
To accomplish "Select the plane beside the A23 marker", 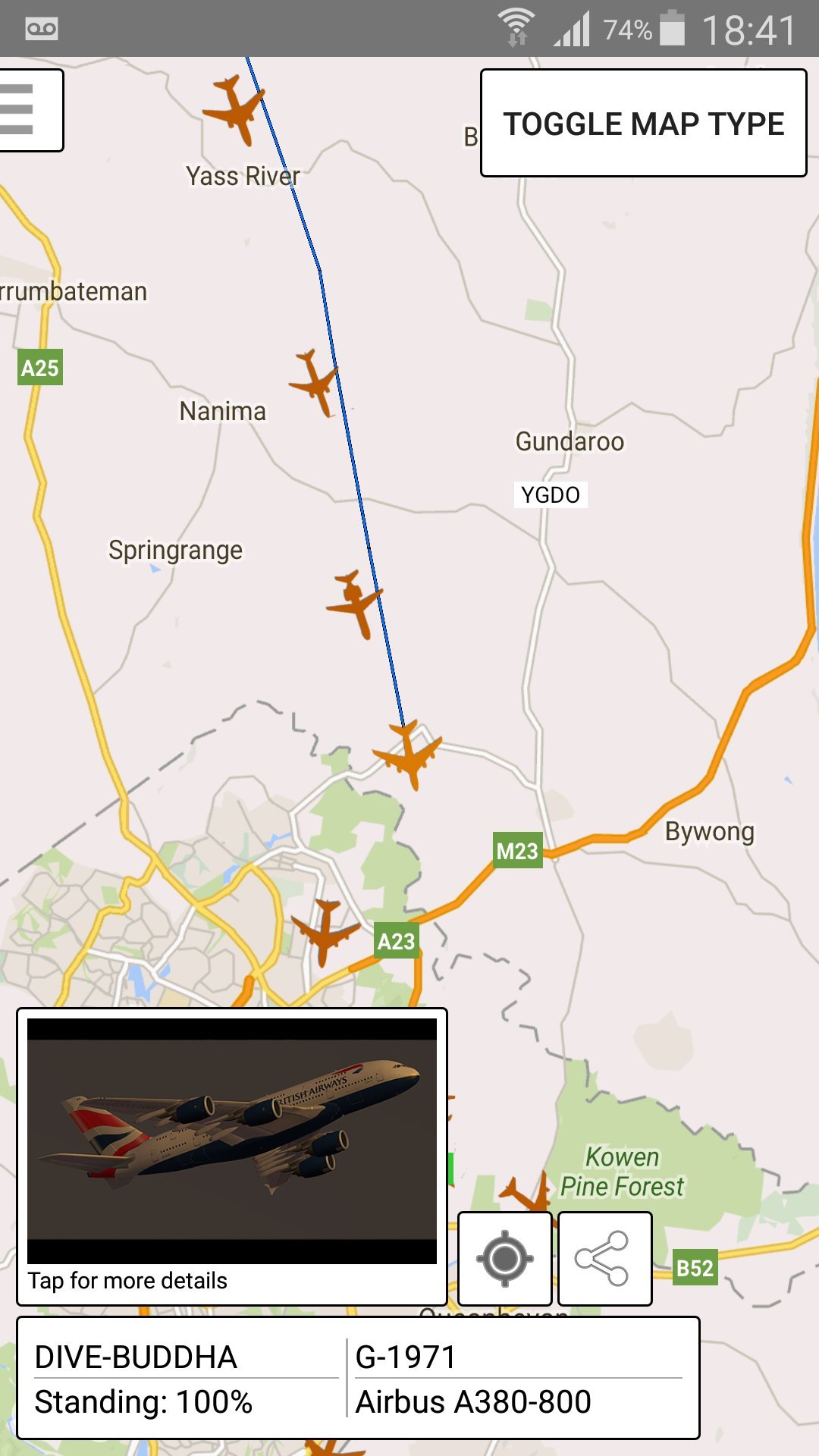I will [326, 930].
